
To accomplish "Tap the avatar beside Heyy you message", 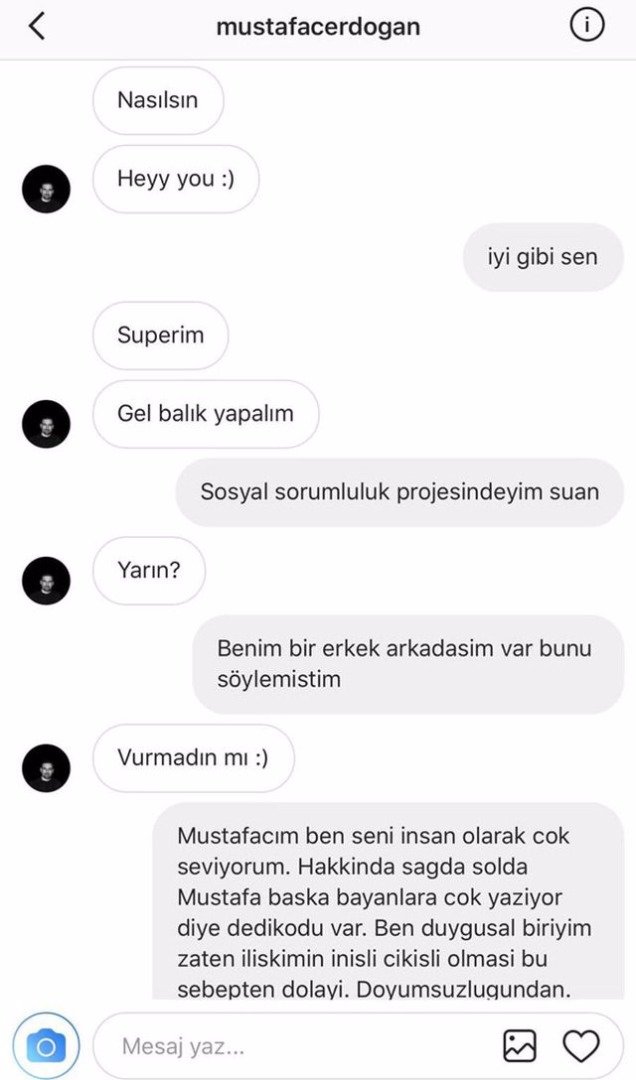I will (x=46, y=189).
